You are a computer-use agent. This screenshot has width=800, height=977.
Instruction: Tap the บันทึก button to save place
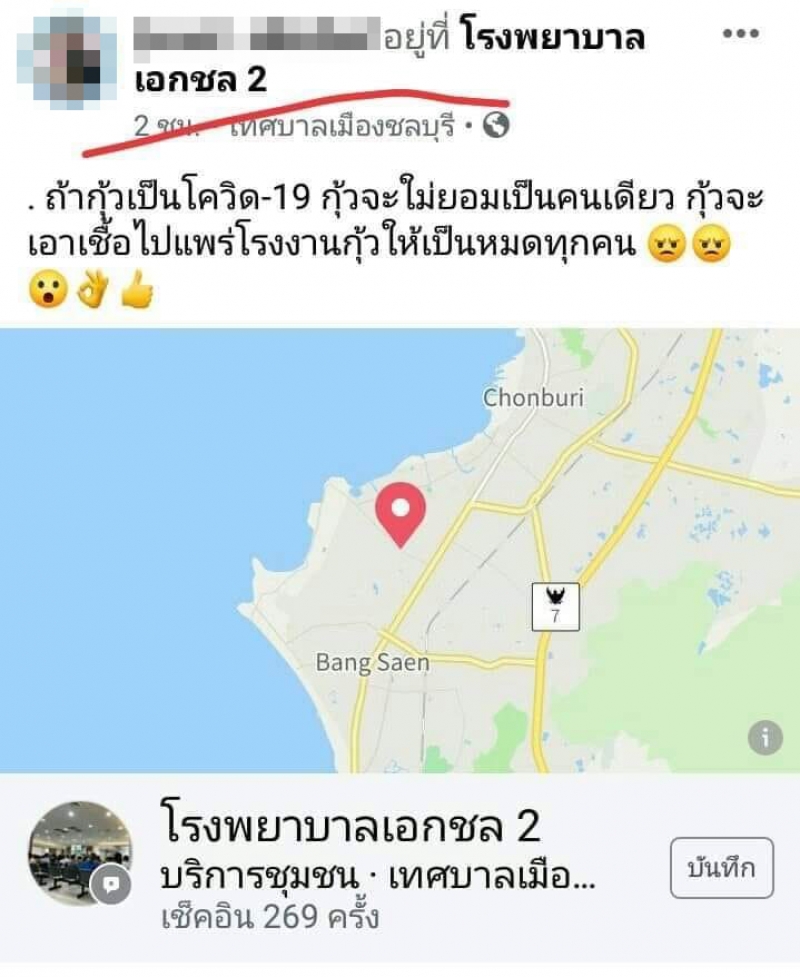coord(721,868)
